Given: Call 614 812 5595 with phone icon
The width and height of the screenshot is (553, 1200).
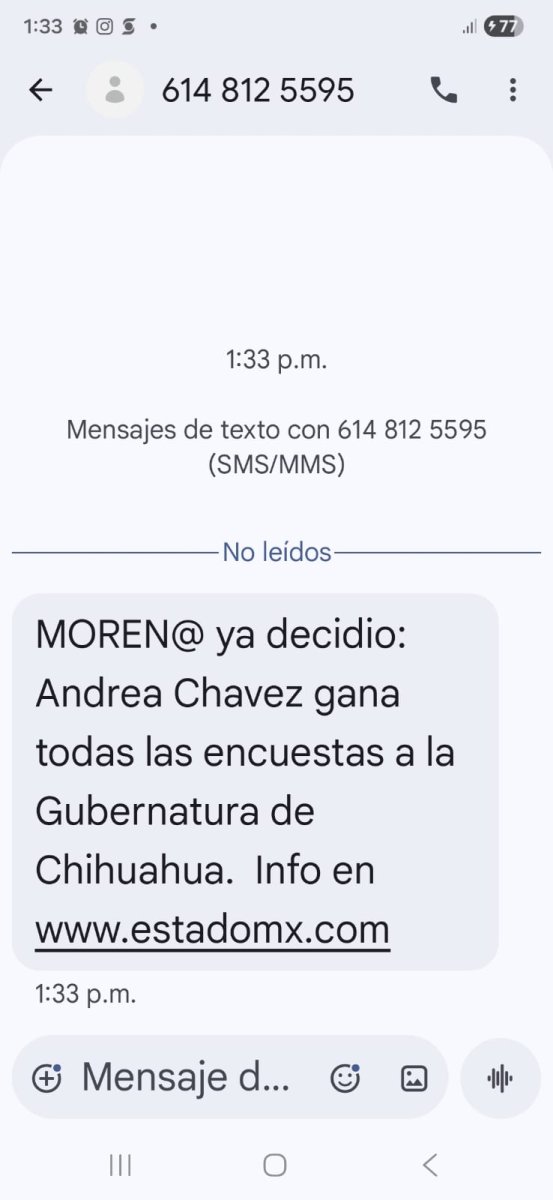Looking at the screenshot, I should (443, 90).
